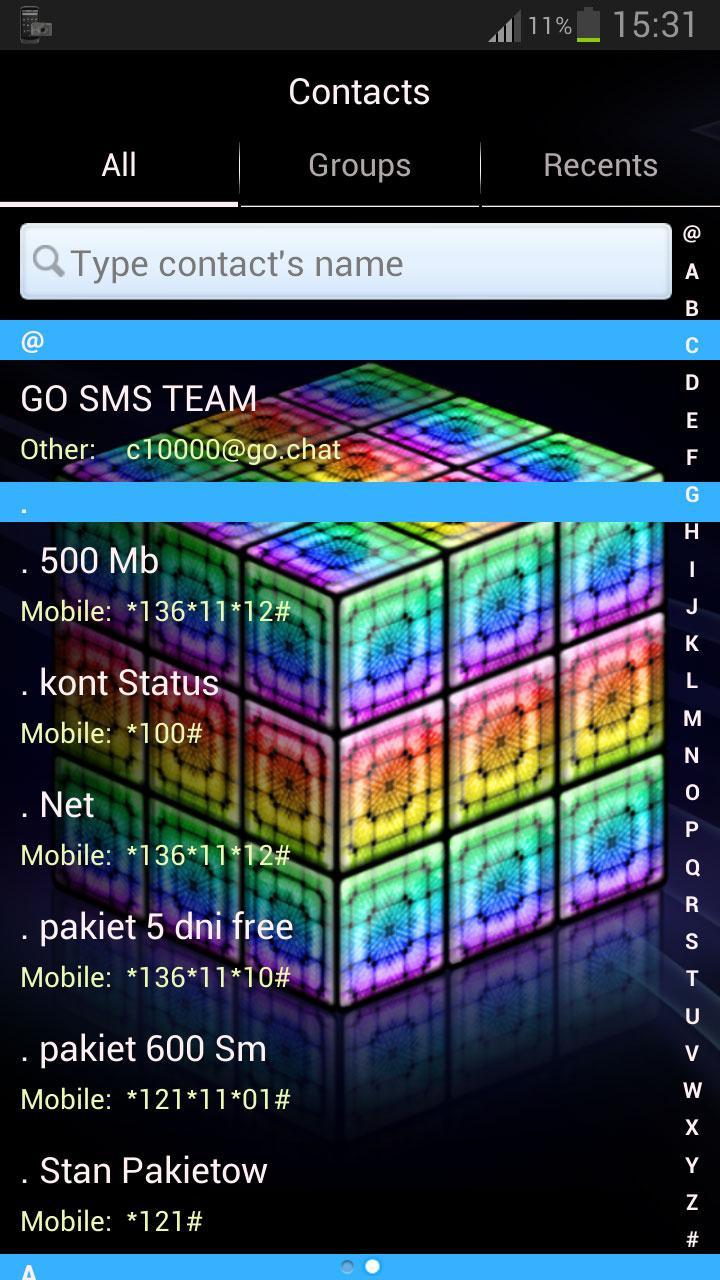Select the '. Net' contact
This screenshot has width=720, height=1280.
pyautogui.click(x=300, y=828)
